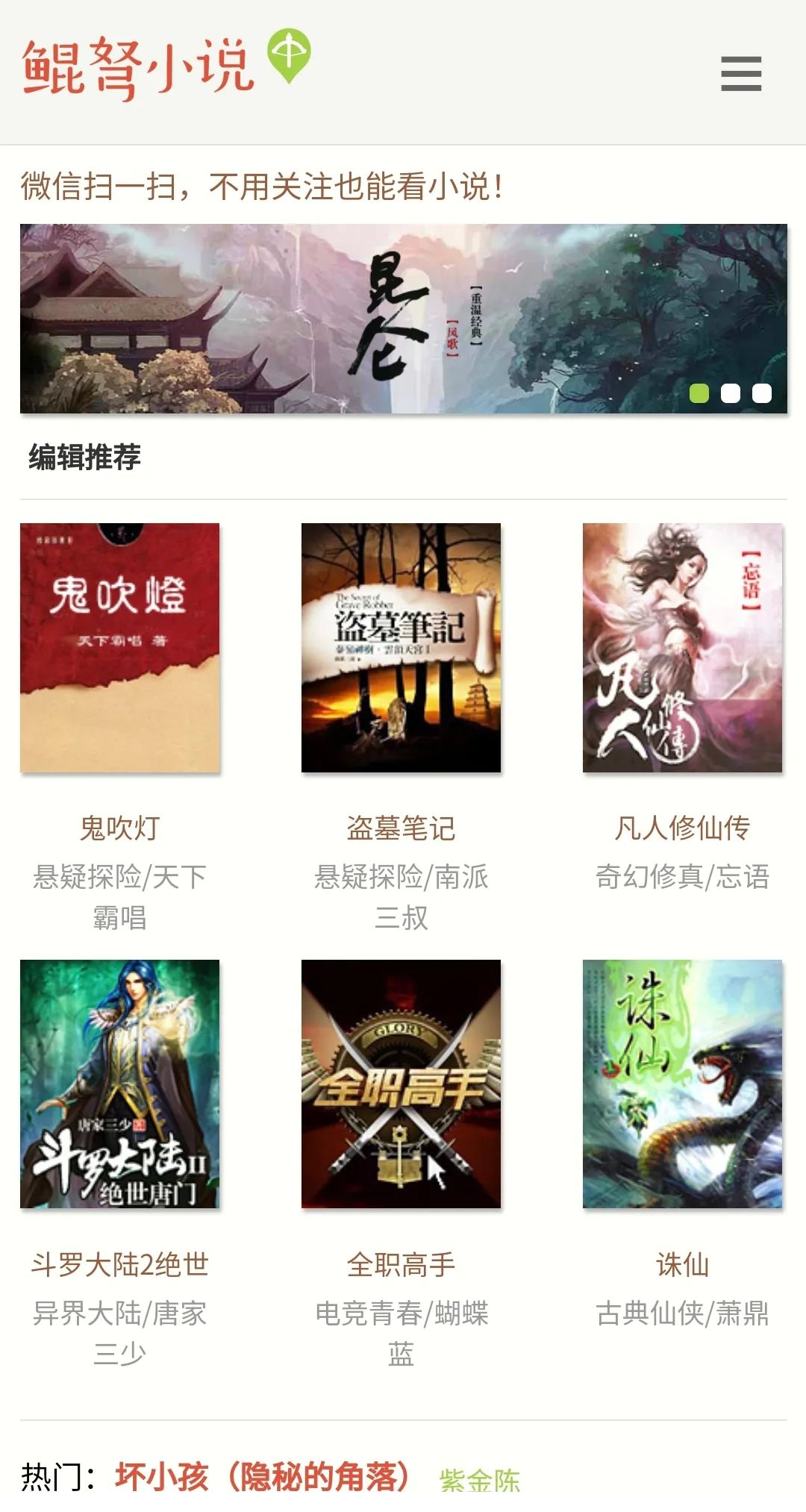Open the hamburger menu
Screen dimensions: 806x1512
pos(741,74)
